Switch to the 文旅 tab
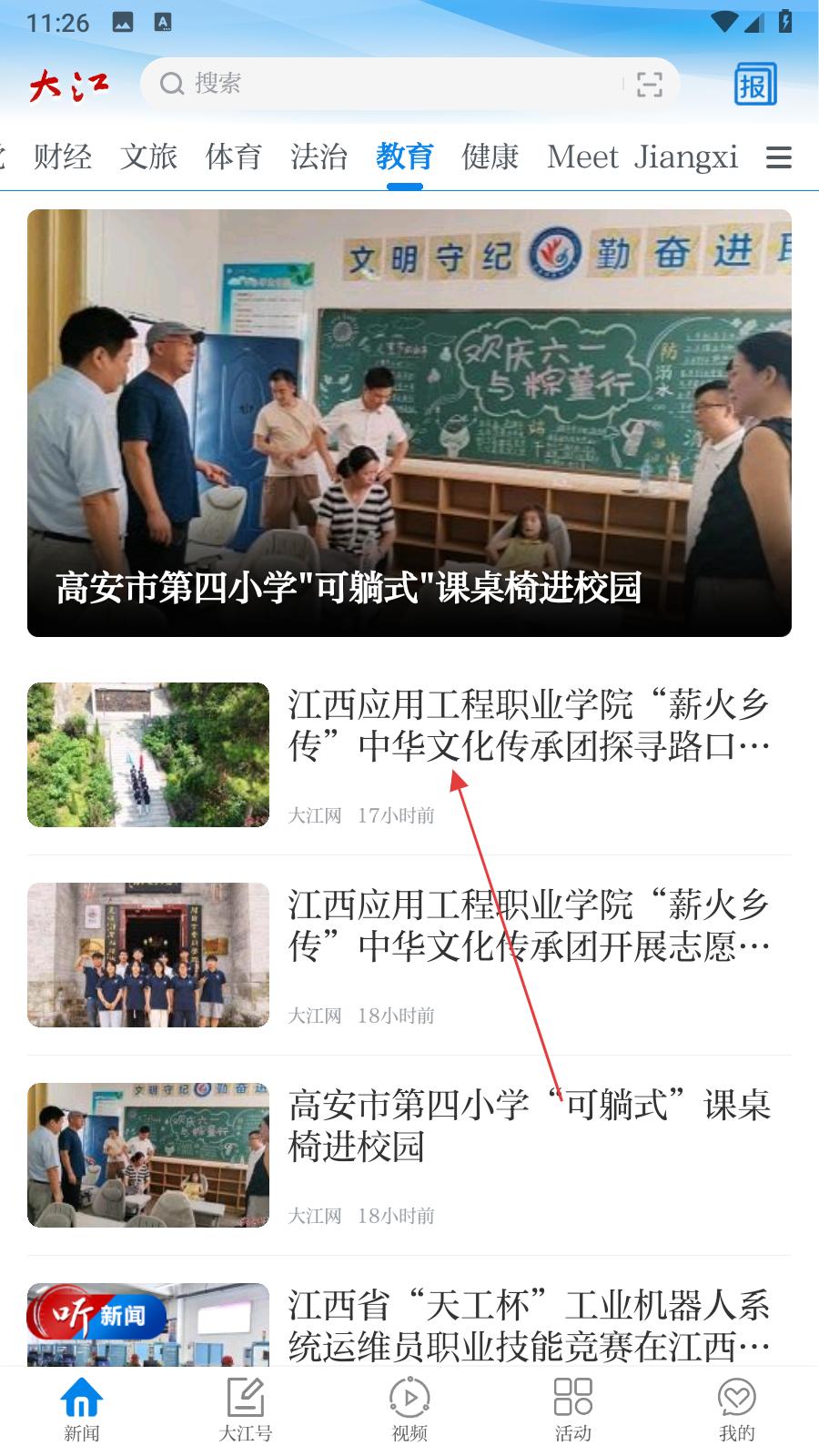 click(x=148, y=157)
